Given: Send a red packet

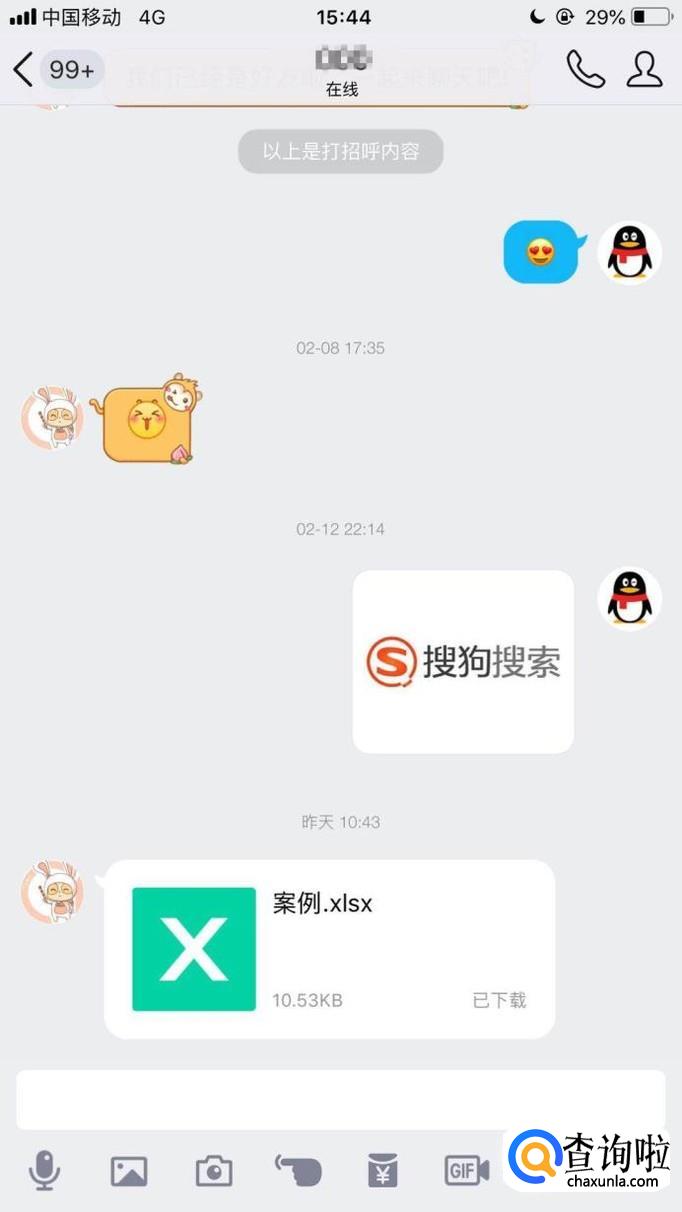Looking at the screenshot, I should coord(382,1170).
